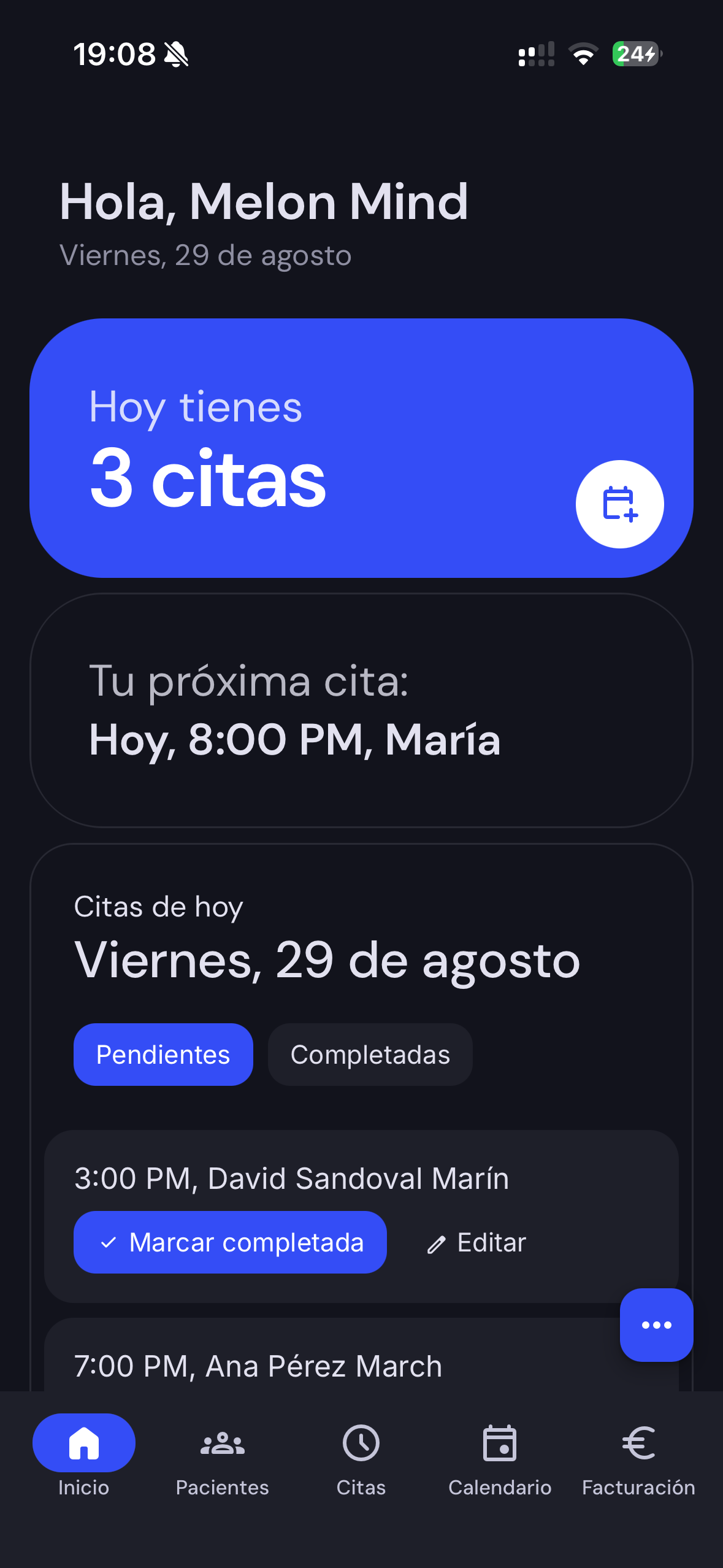This screenshot has height=1568, width=723.
Task: Mark David Sandoval Marín's appointment completed
Action: [230, 1242]
